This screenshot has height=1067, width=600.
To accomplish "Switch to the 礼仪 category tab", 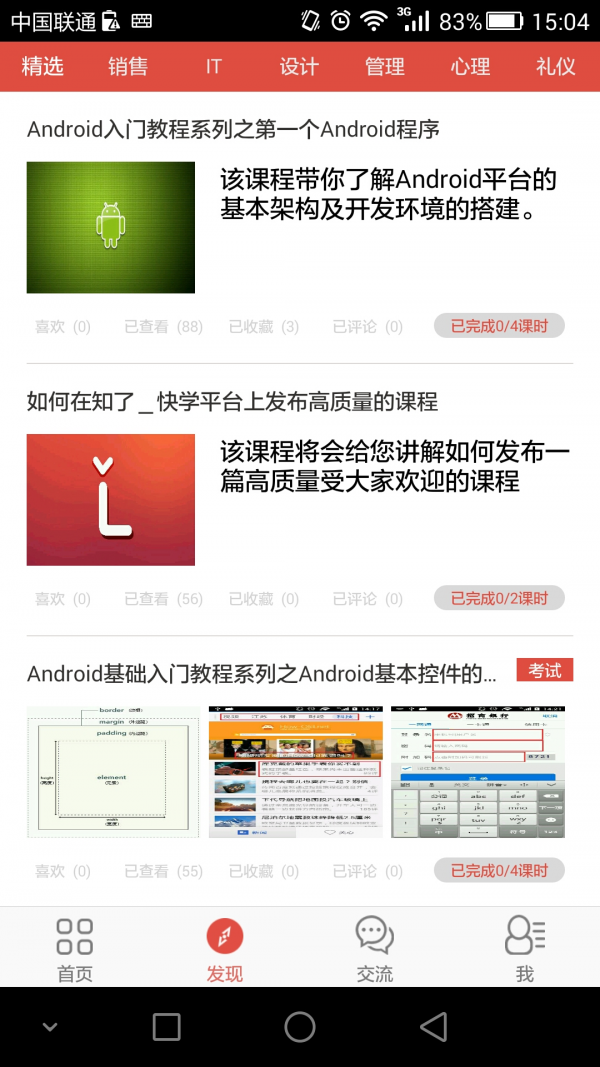I will tap(556, 67).
